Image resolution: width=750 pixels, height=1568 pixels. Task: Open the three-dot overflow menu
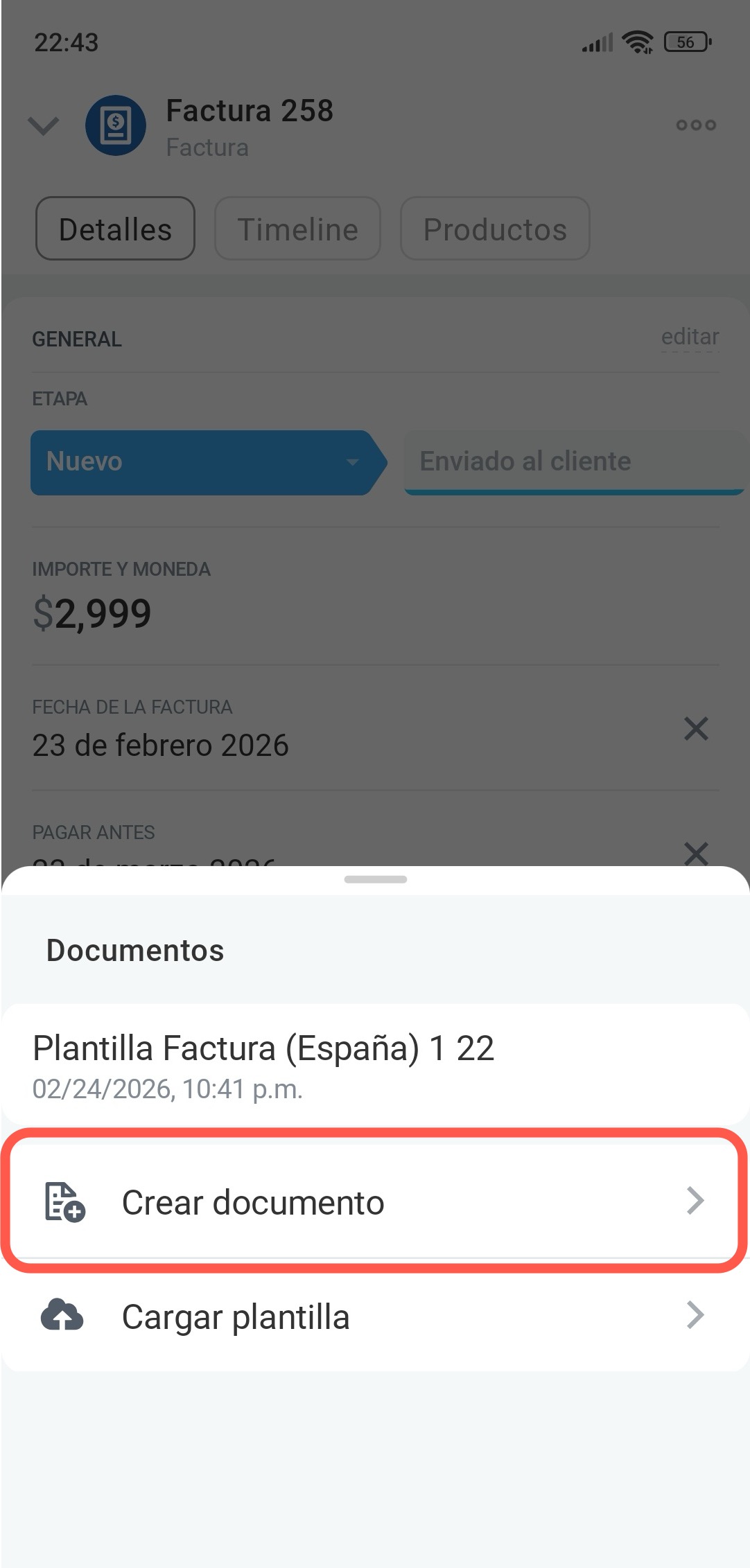696,125
